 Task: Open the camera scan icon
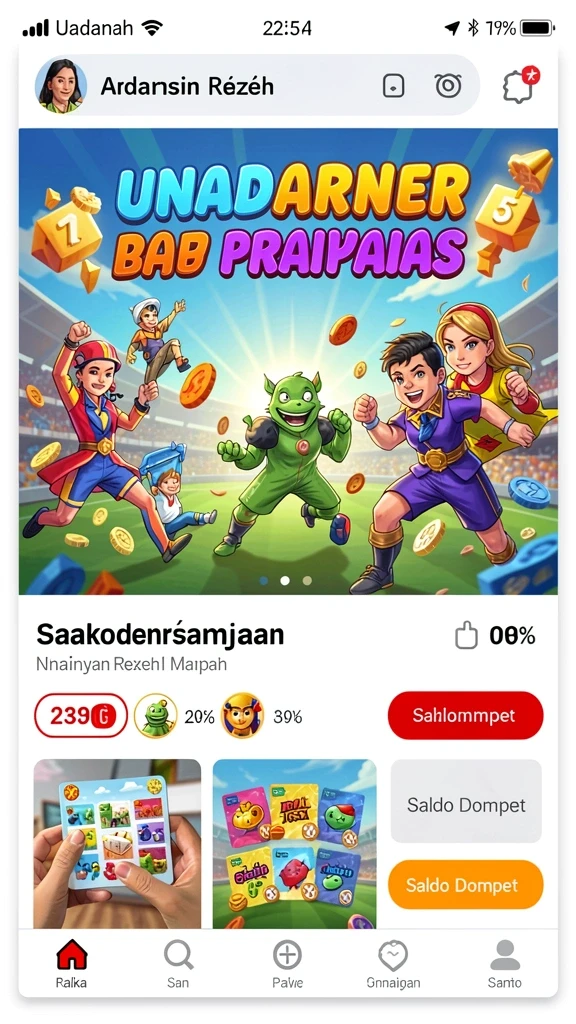coord(448,86)
